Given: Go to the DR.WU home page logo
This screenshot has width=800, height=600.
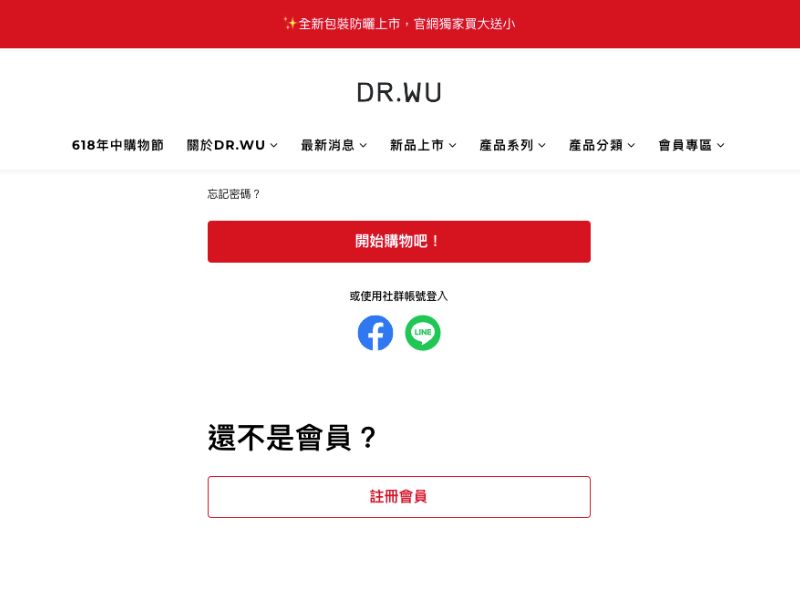Looking at the screenshot, I should coord(399,93).
